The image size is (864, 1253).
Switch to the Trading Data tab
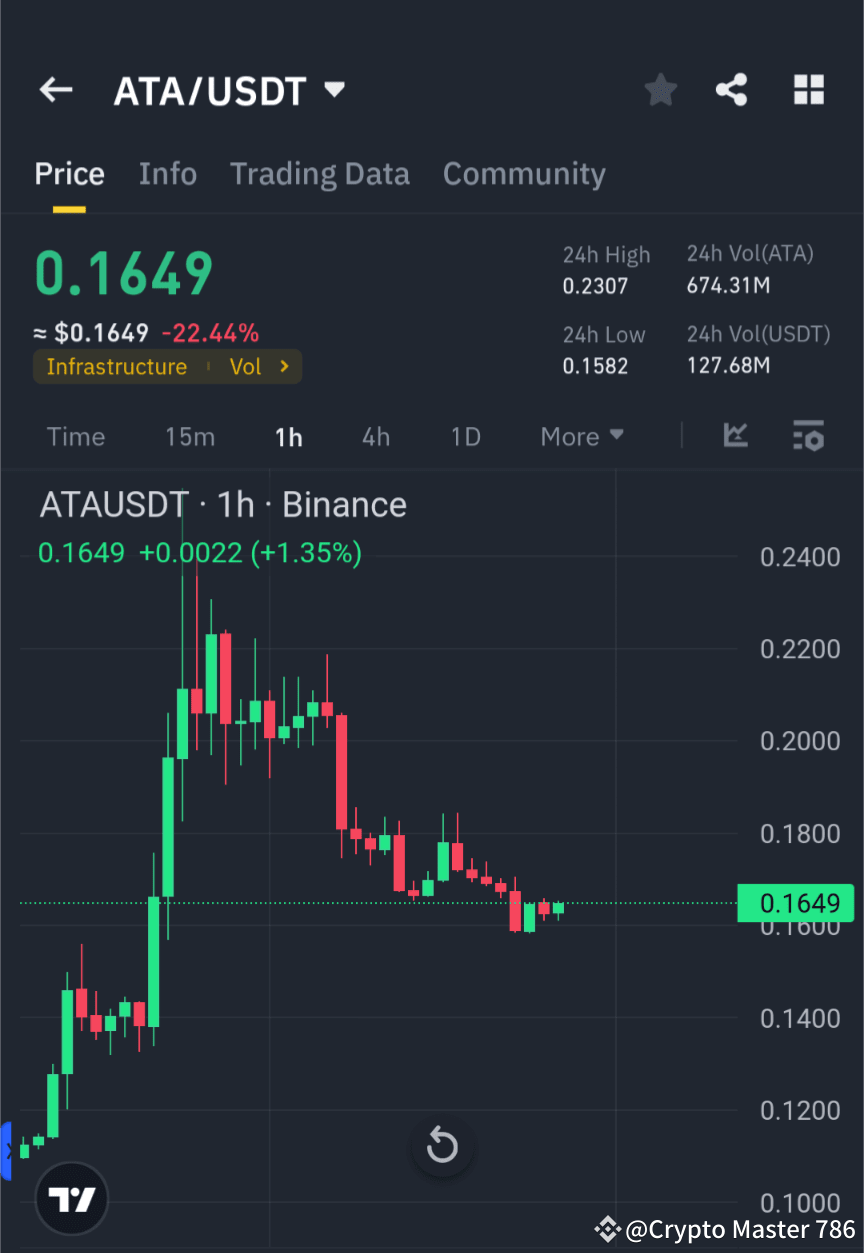[320, 173]
